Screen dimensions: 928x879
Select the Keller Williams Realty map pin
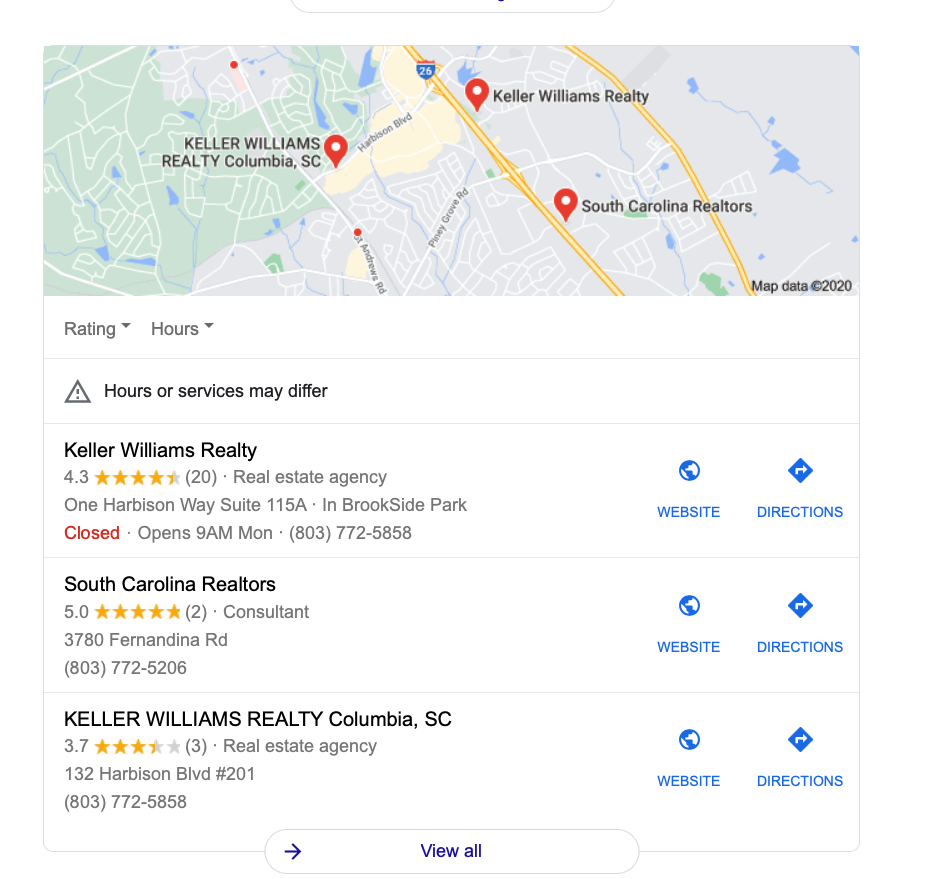coord(477,94)
